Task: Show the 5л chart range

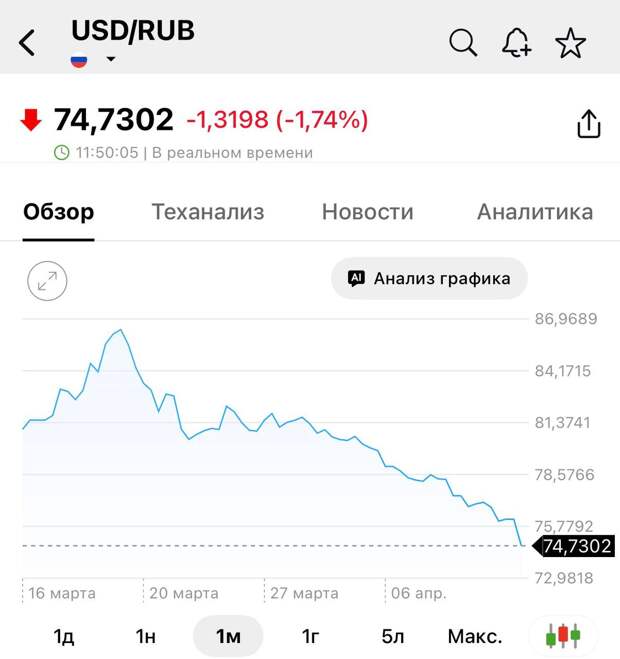Action: (x=392, y=636)
